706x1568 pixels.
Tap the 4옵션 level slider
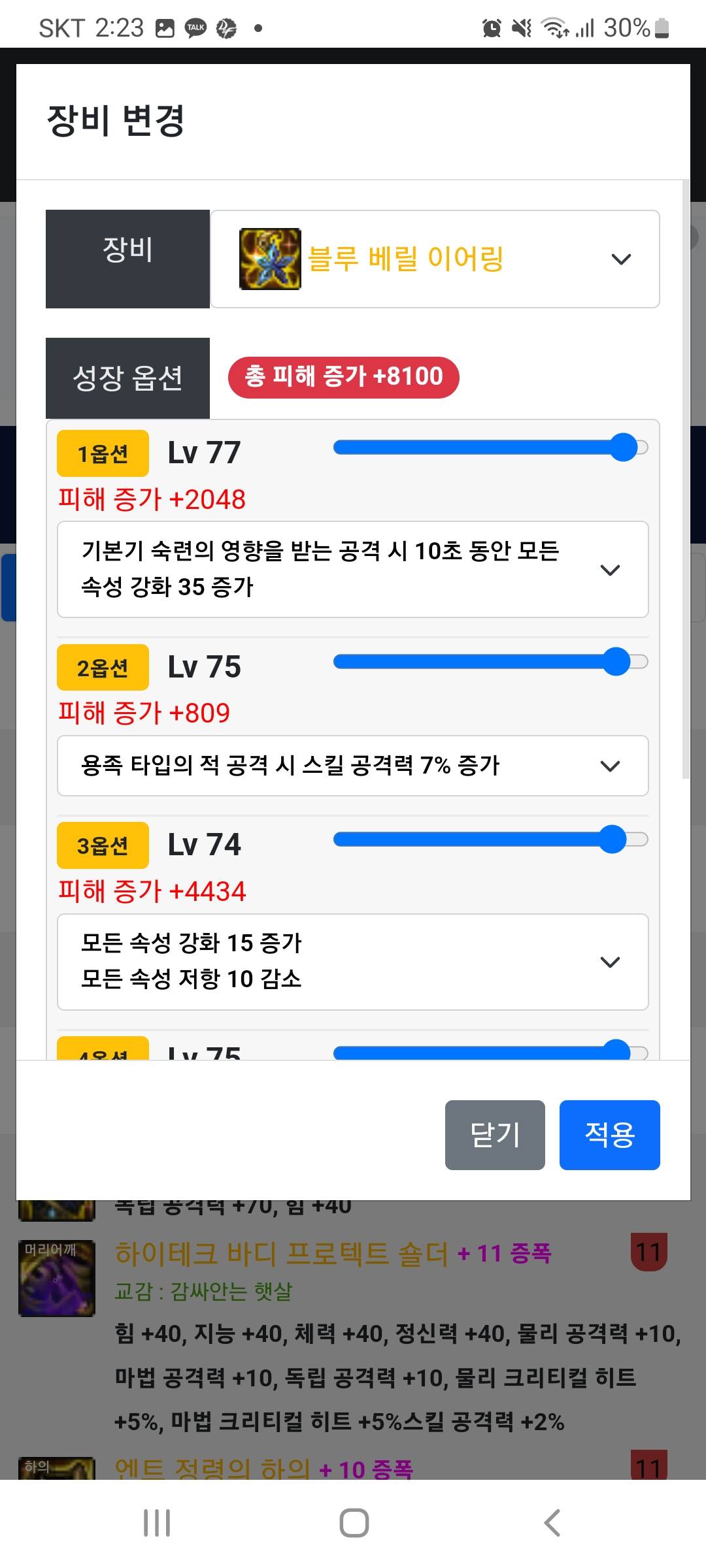click(x=490, y=1051)
